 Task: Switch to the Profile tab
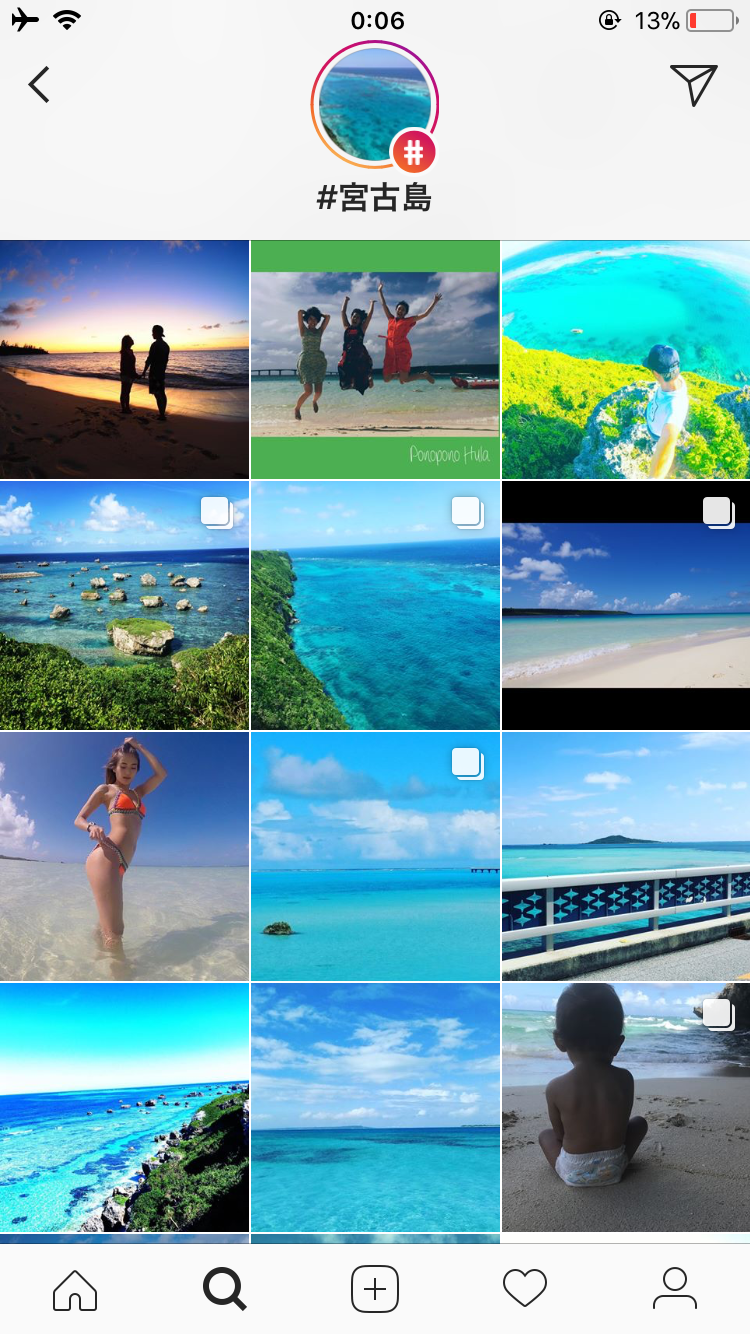point(675,1289)
